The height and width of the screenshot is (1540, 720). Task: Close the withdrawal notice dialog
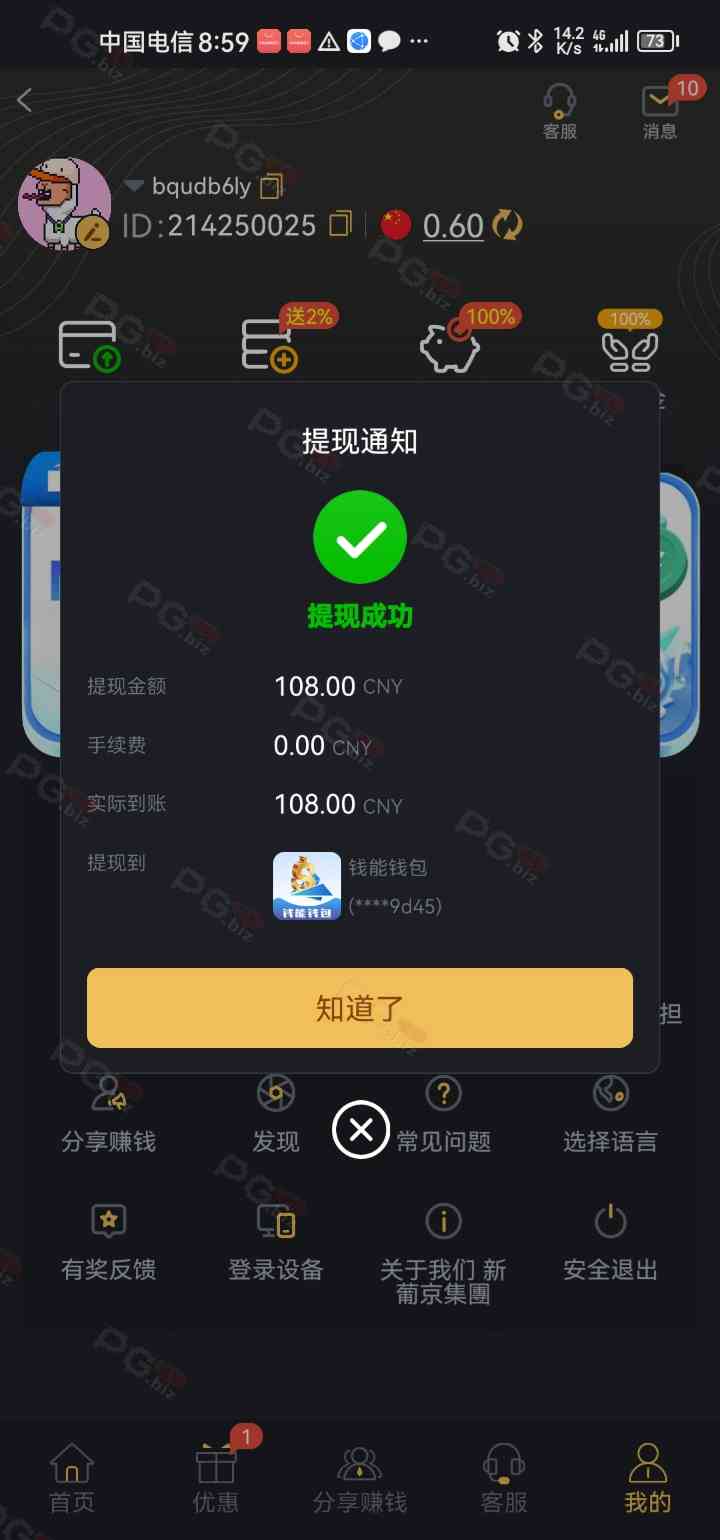[x=360, y=1130]
